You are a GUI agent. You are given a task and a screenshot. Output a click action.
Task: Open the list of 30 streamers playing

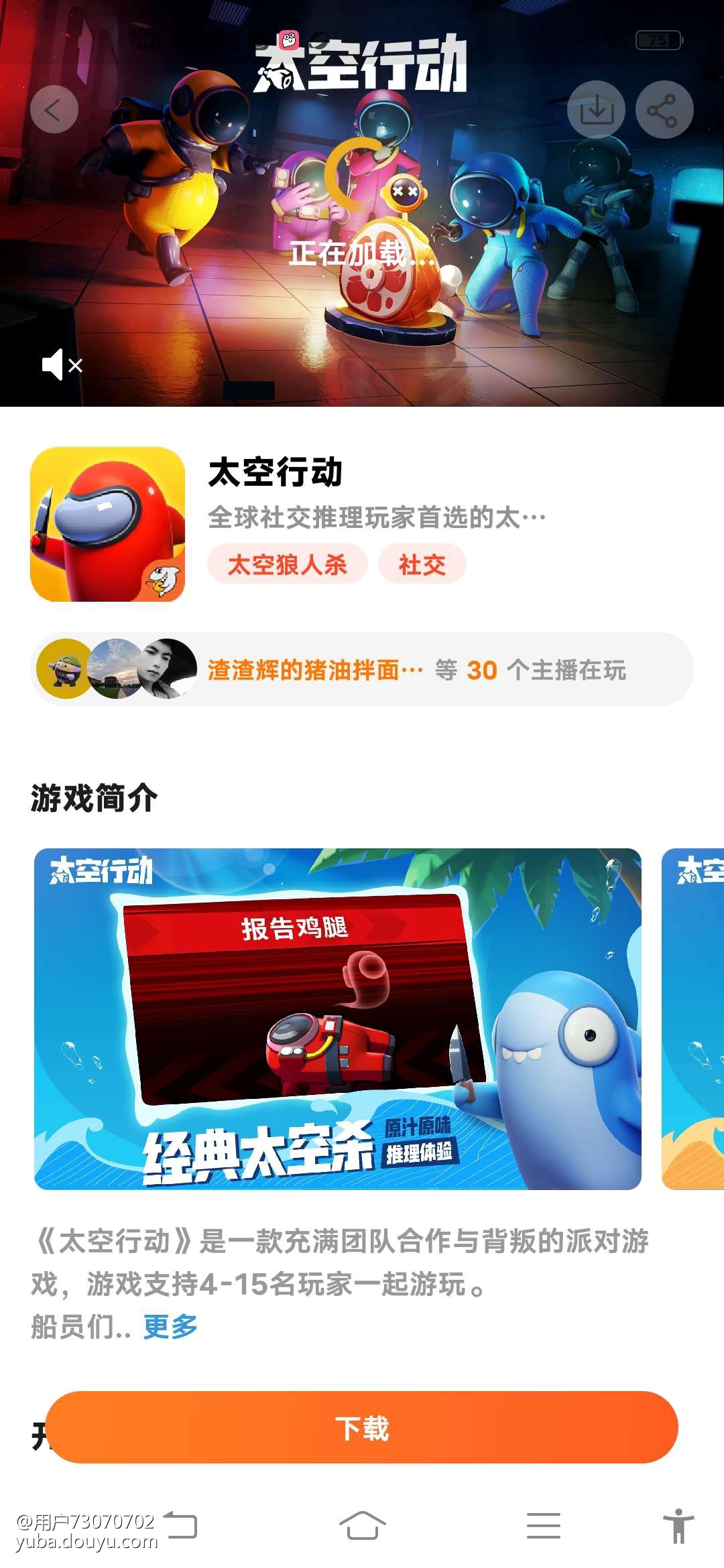(x=362, y=669)
